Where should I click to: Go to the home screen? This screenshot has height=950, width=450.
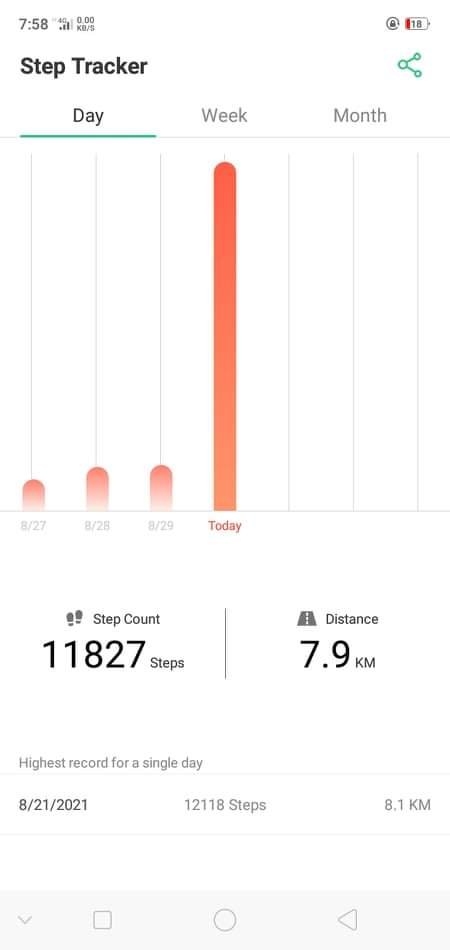pyautogui.click(x=225, y=920)
